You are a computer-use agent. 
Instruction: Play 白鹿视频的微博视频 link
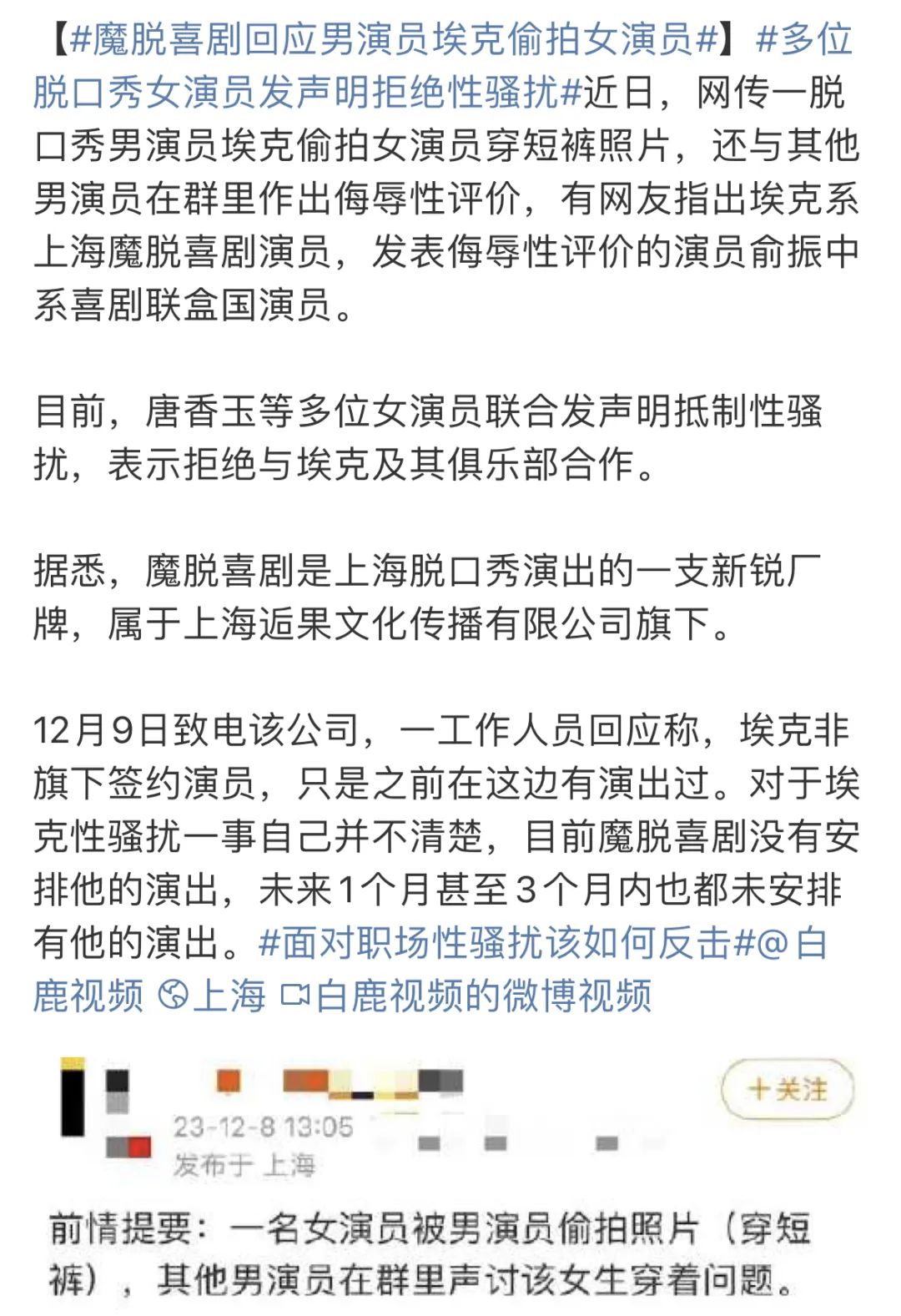(467, 996)
